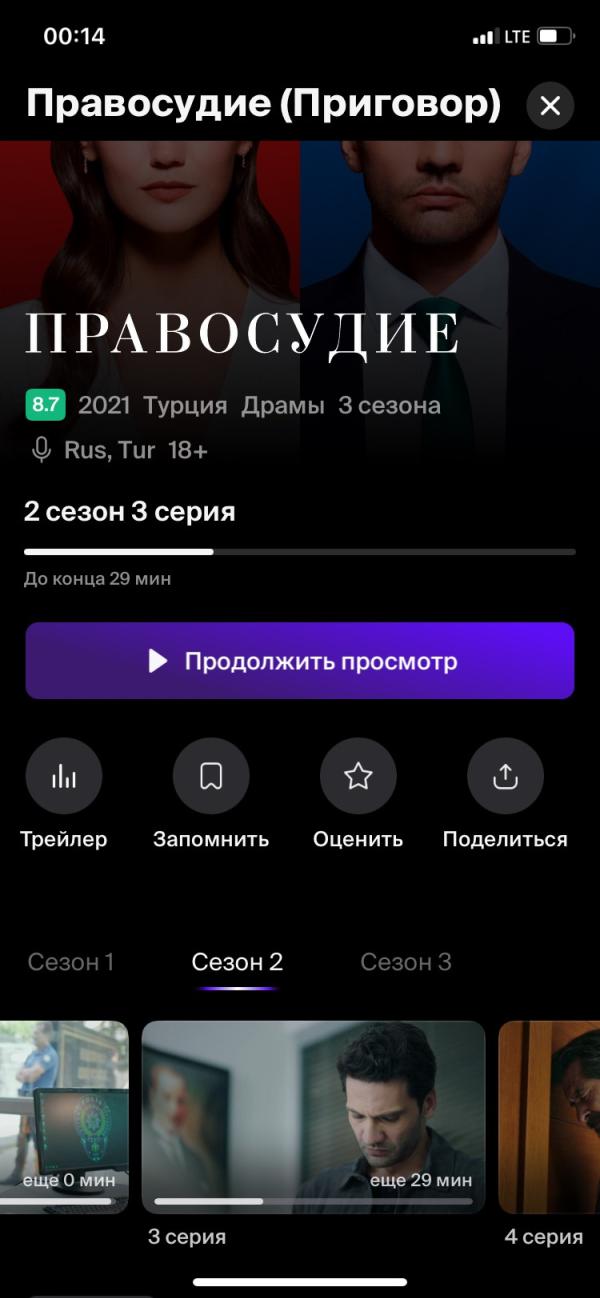This screenshot has height=1298, width=600.
Task: Rate the series with Оценить
Action: (x=358, y=776)
